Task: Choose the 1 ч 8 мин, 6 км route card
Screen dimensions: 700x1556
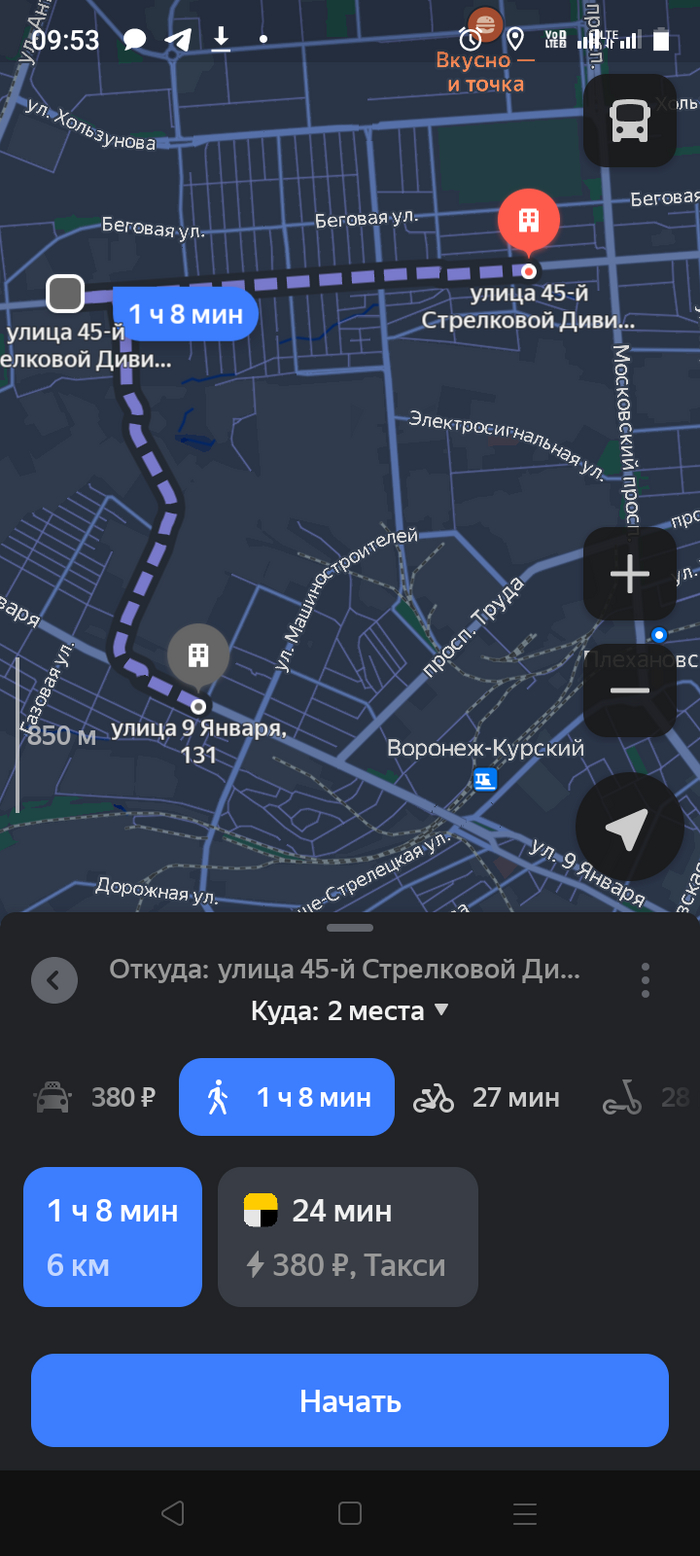Action: [113, 1237]
